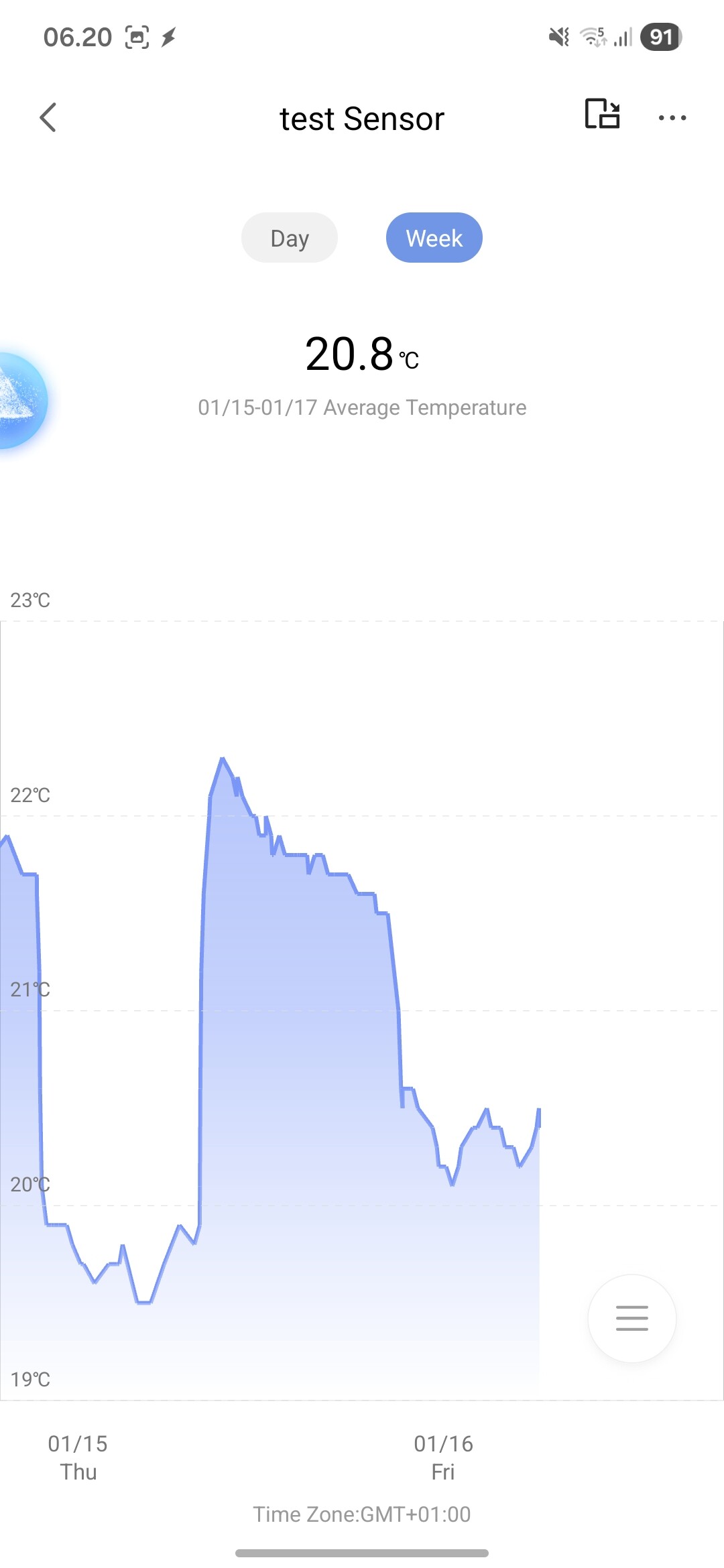Switch to the Day view

(290, 238)
